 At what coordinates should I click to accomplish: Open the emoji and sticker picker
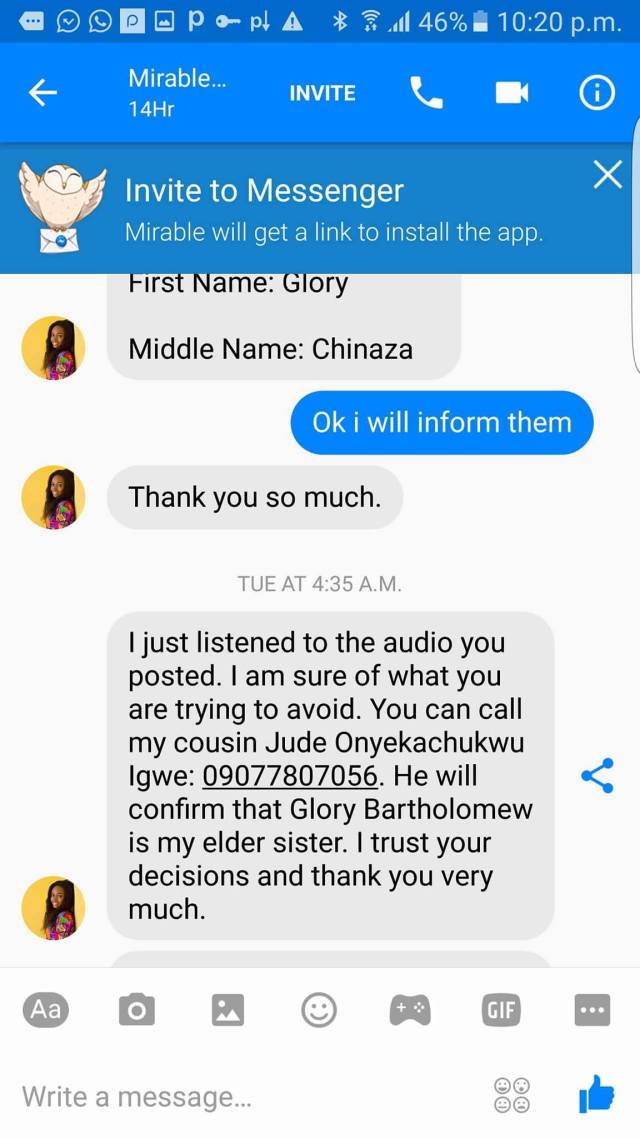tap(319, 1011)
